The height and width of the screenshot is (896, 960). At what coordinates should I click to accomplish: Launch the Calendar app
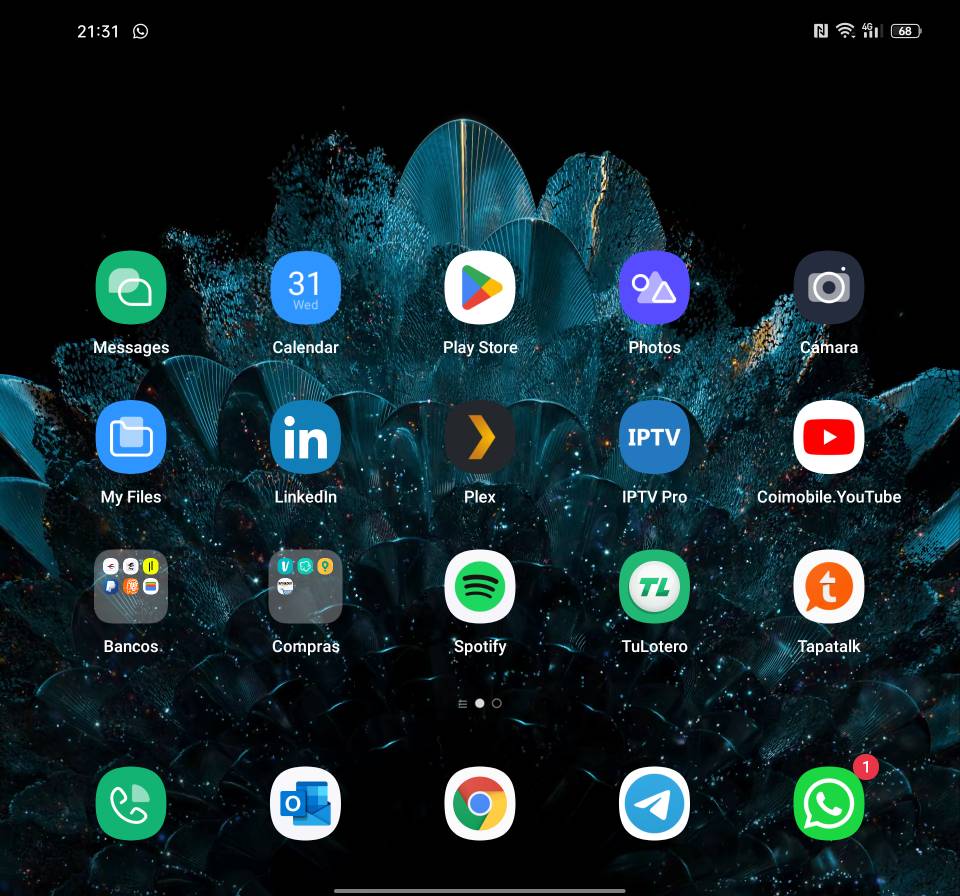coord(305,288)
